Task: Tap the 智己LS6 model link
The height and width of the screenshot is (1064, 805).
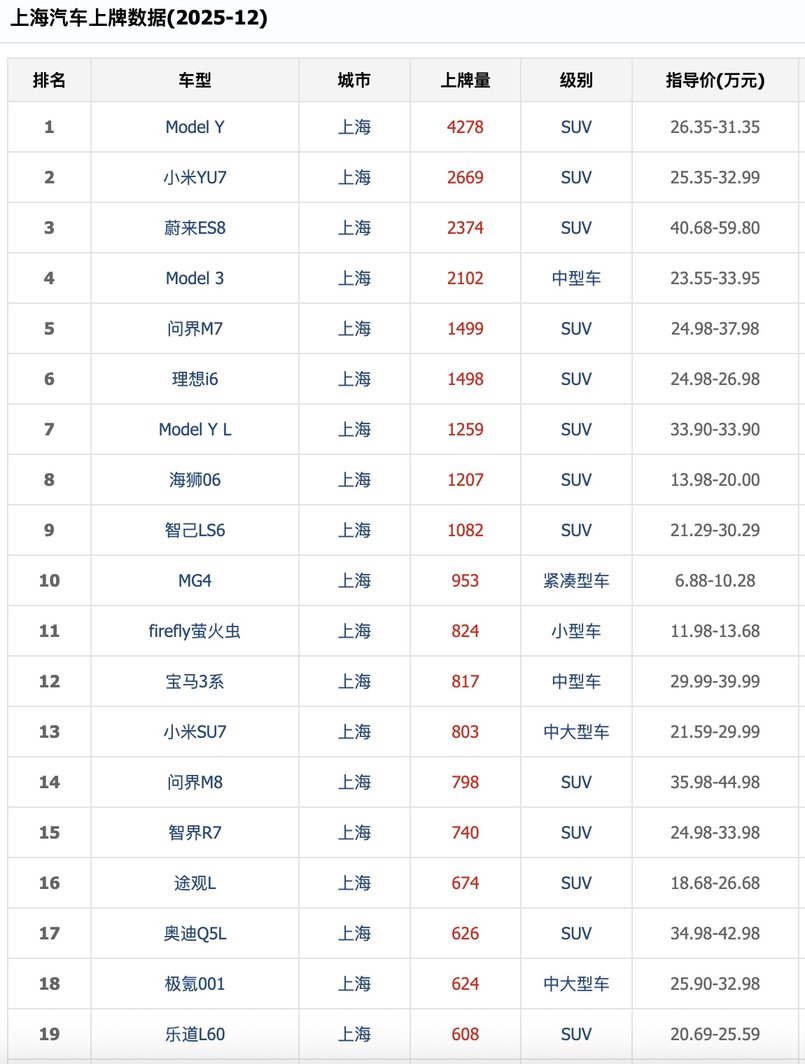Action: [195, 530]
